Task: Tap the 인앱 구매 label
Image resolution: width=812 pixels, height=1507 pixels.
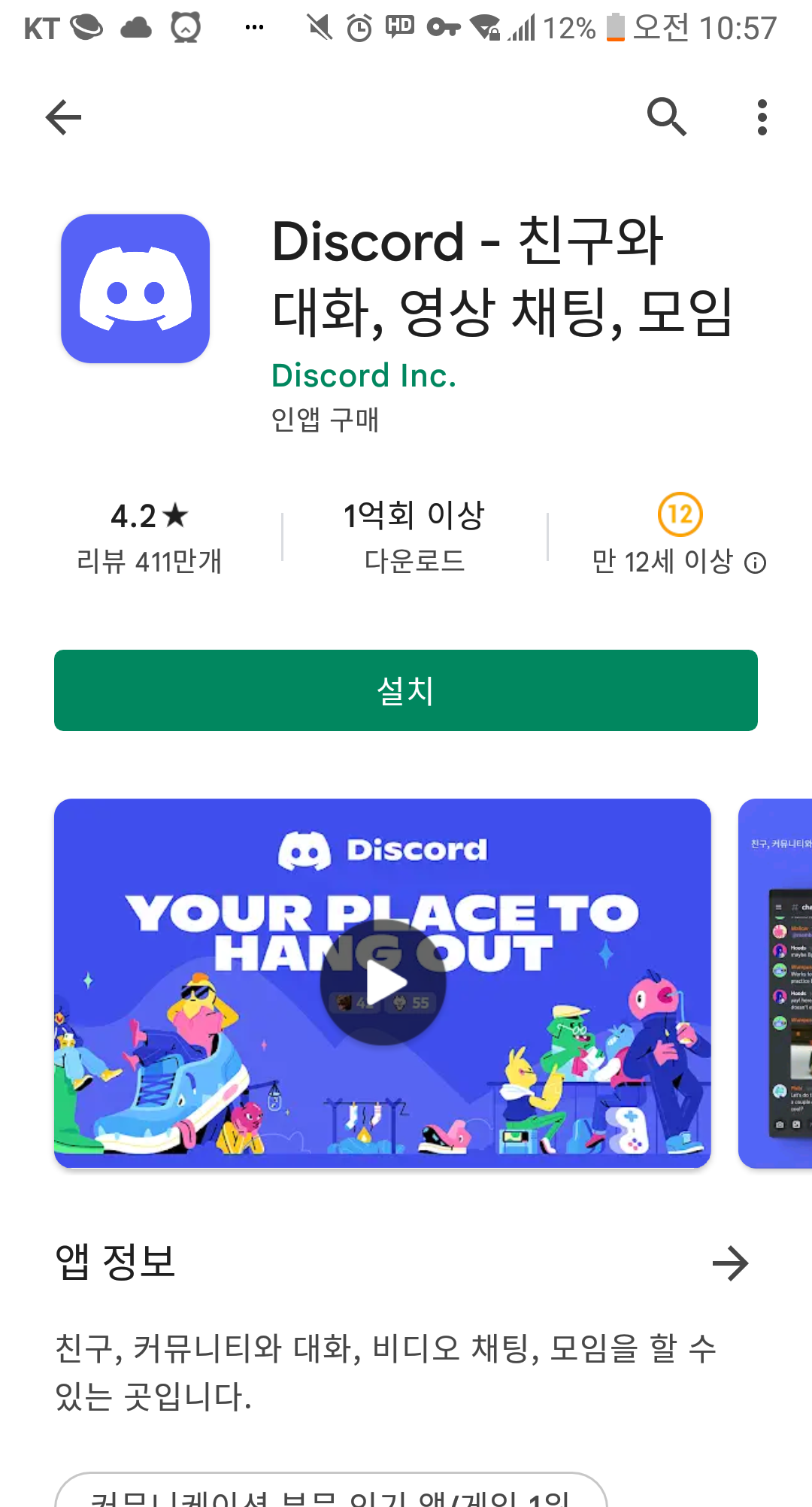Action: (x=325, y=422)
